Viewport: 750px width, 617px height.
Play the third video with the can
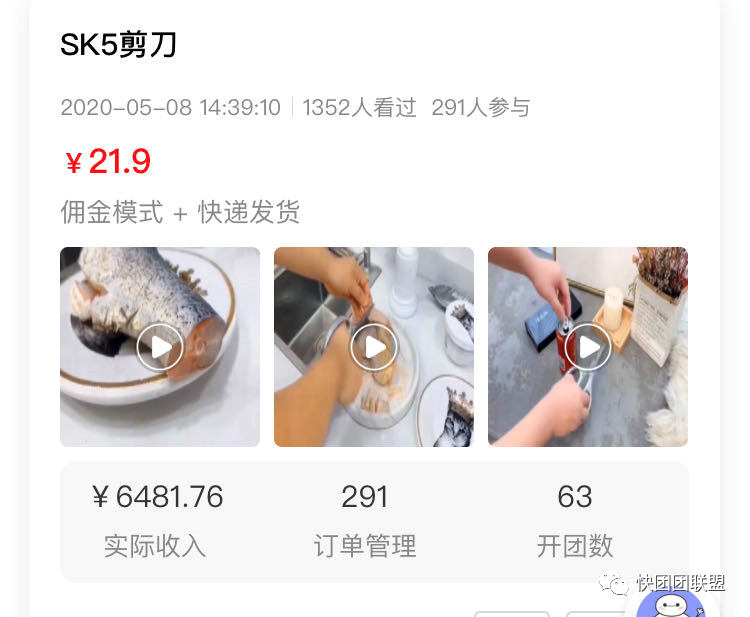tap(588, 347)
